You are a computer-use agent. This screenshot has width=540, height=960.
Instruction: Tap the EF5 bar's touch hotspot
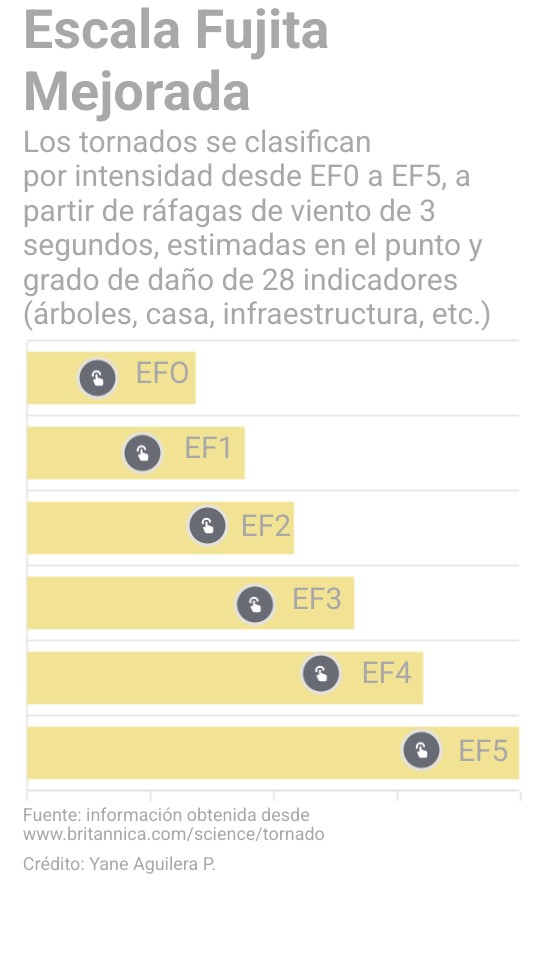point(421,750)
